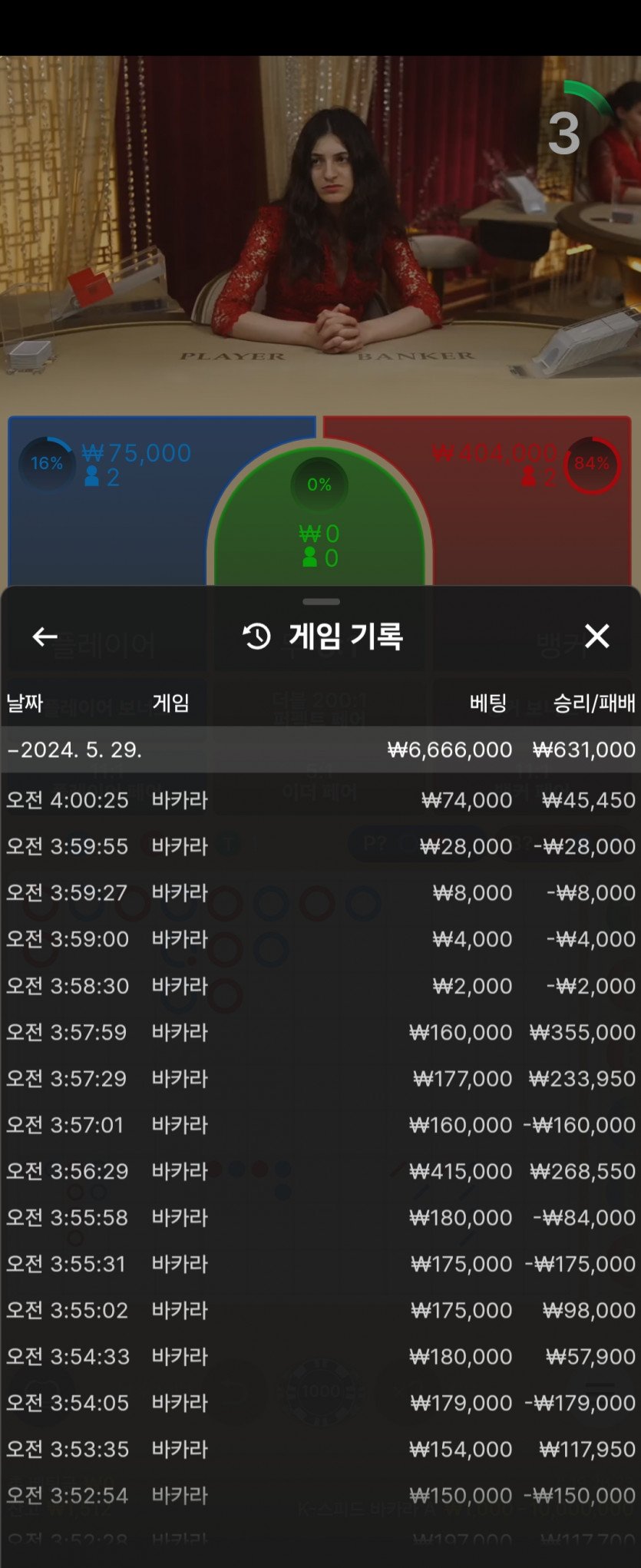Open the 오전 3:57:59 바카라 record
The image size is (641, 1568).
[x=320, y=1032]
